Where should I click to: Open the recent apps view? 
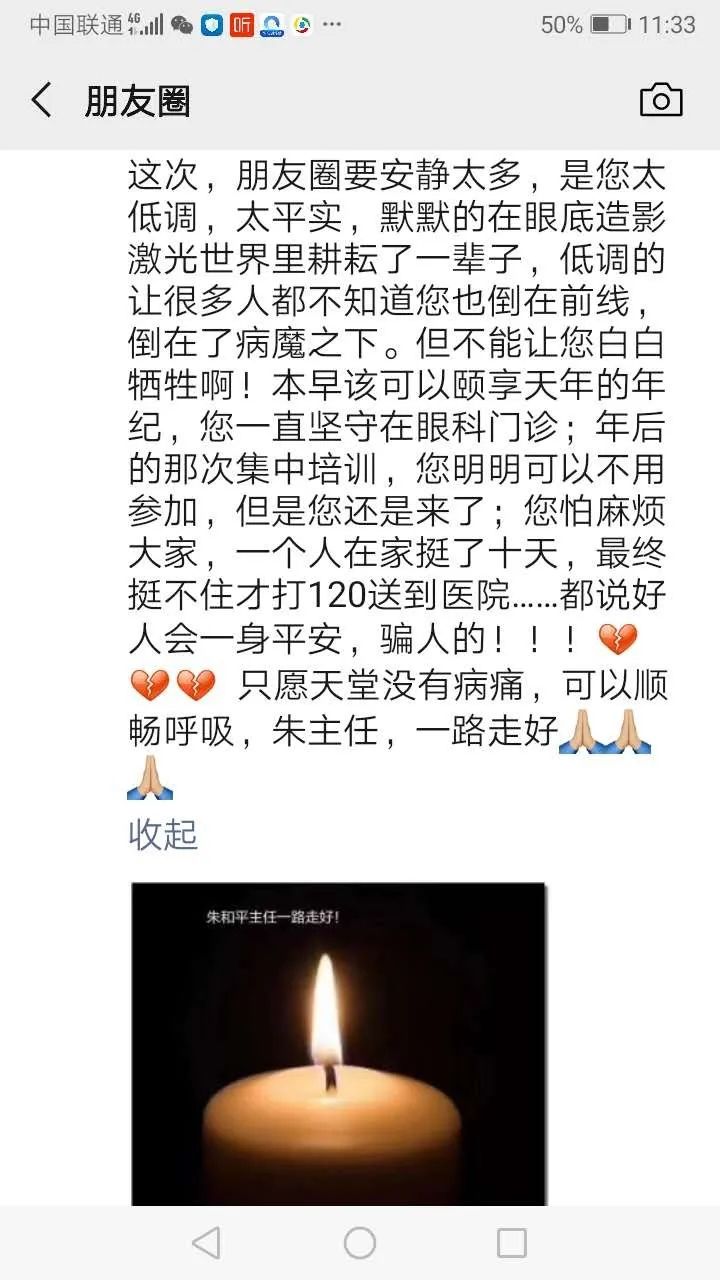(x=511, y=1243)
